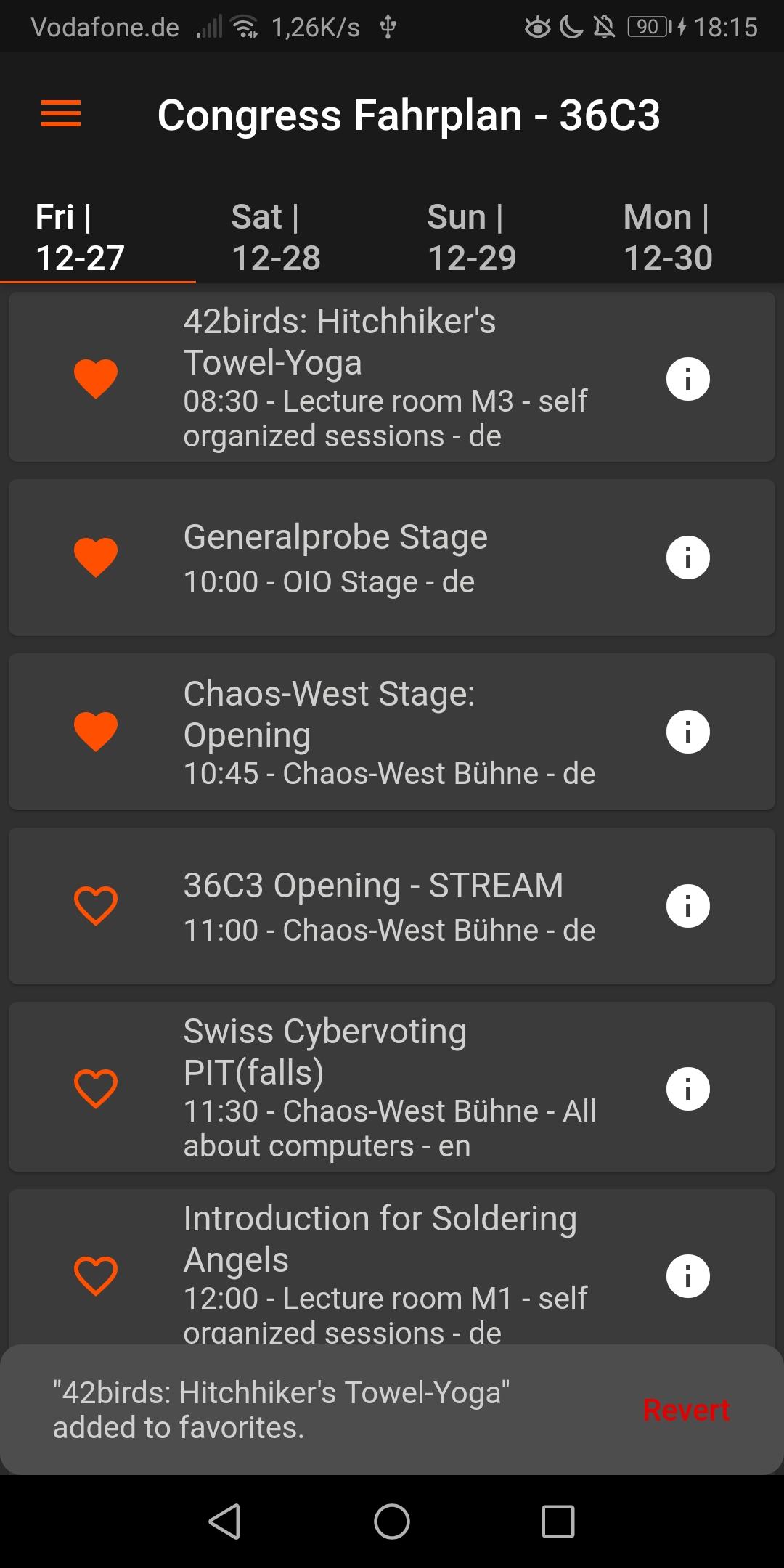Switch to the Sat 12-28 tab
The width and height of the screenshot is (784, 1568).
tap(276, 237)
